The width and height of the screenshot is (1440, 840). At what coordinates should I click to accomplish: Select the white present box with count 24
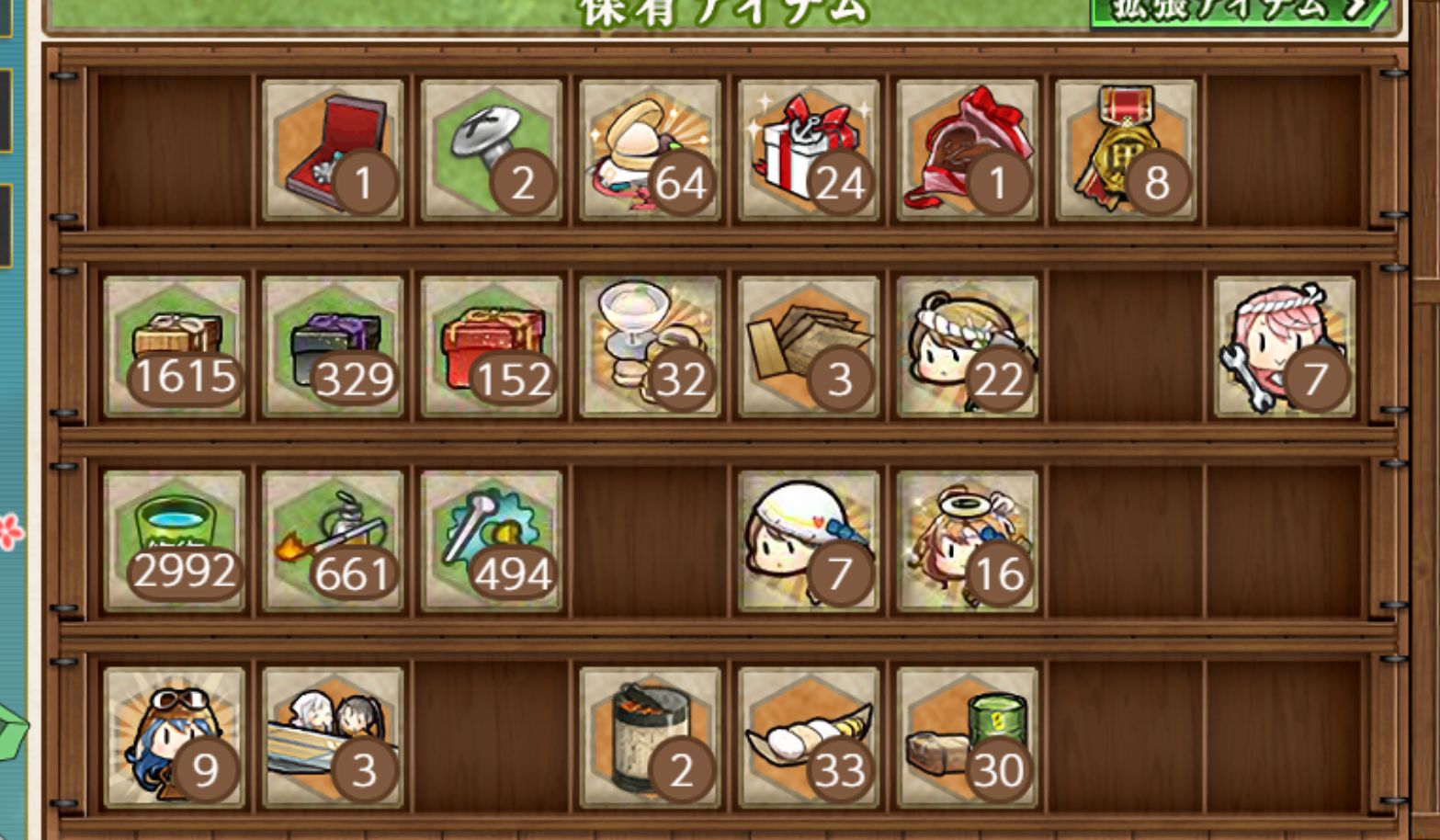[809, 150]
